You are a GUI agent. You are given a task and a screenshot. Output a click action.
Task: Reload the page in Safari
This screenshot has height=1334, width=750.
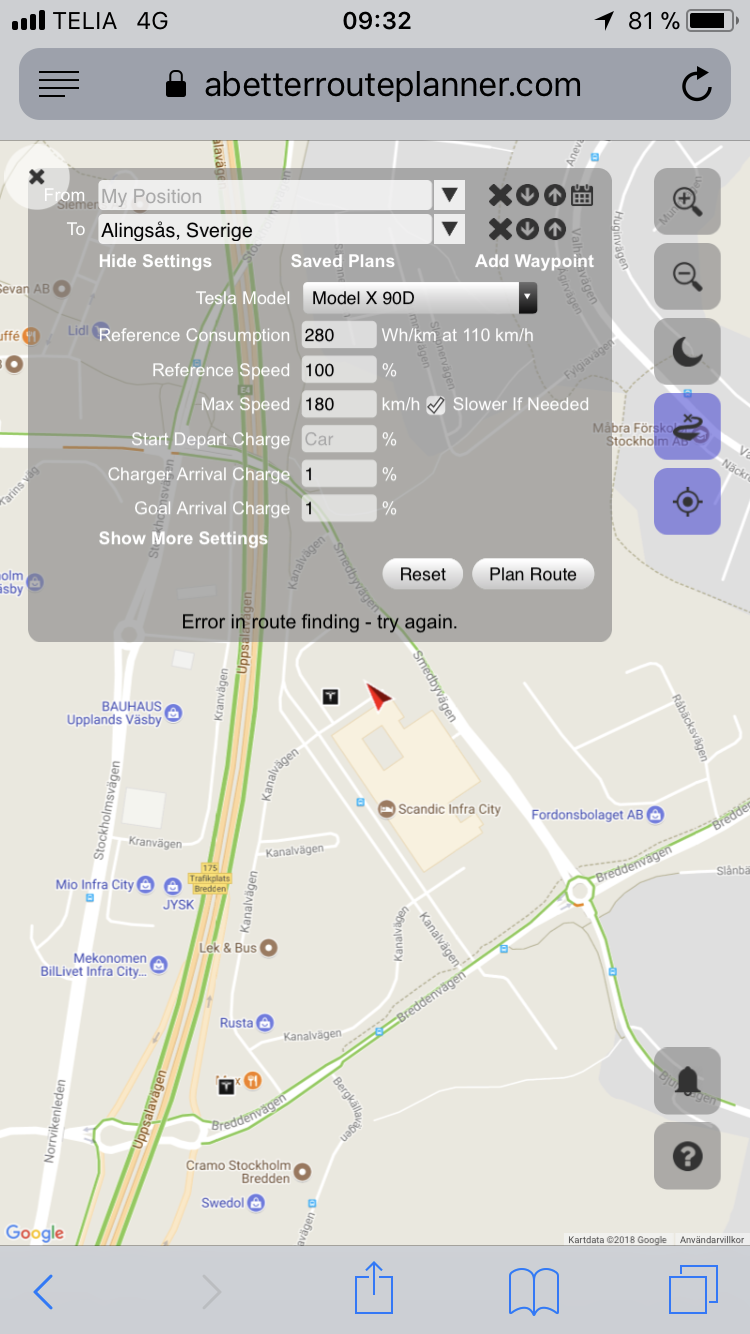[x=696, y=85]
